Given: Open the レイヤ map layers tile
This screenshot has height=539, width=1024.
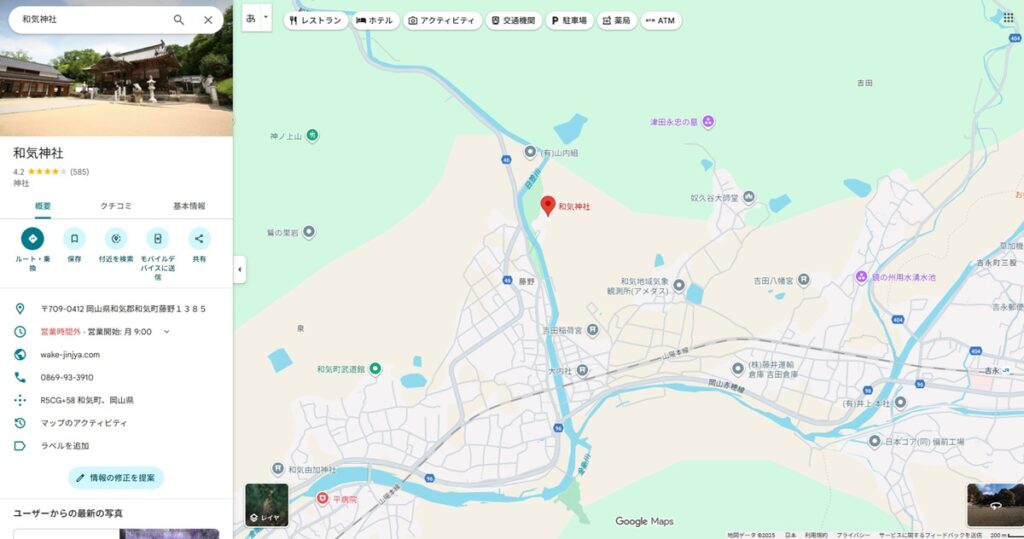Looking at the screenshot, I should point(267,504).
